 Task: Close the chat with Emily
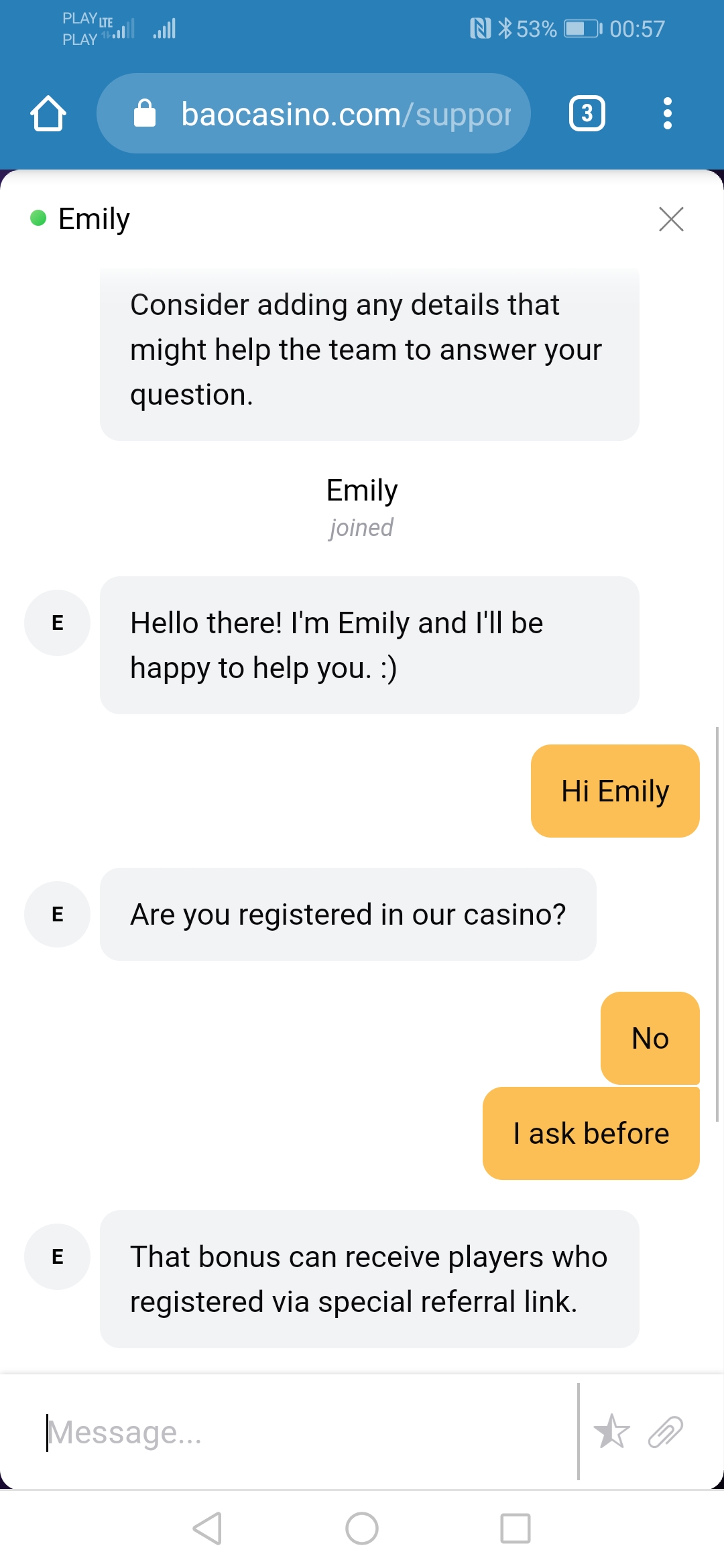(671, 219)
